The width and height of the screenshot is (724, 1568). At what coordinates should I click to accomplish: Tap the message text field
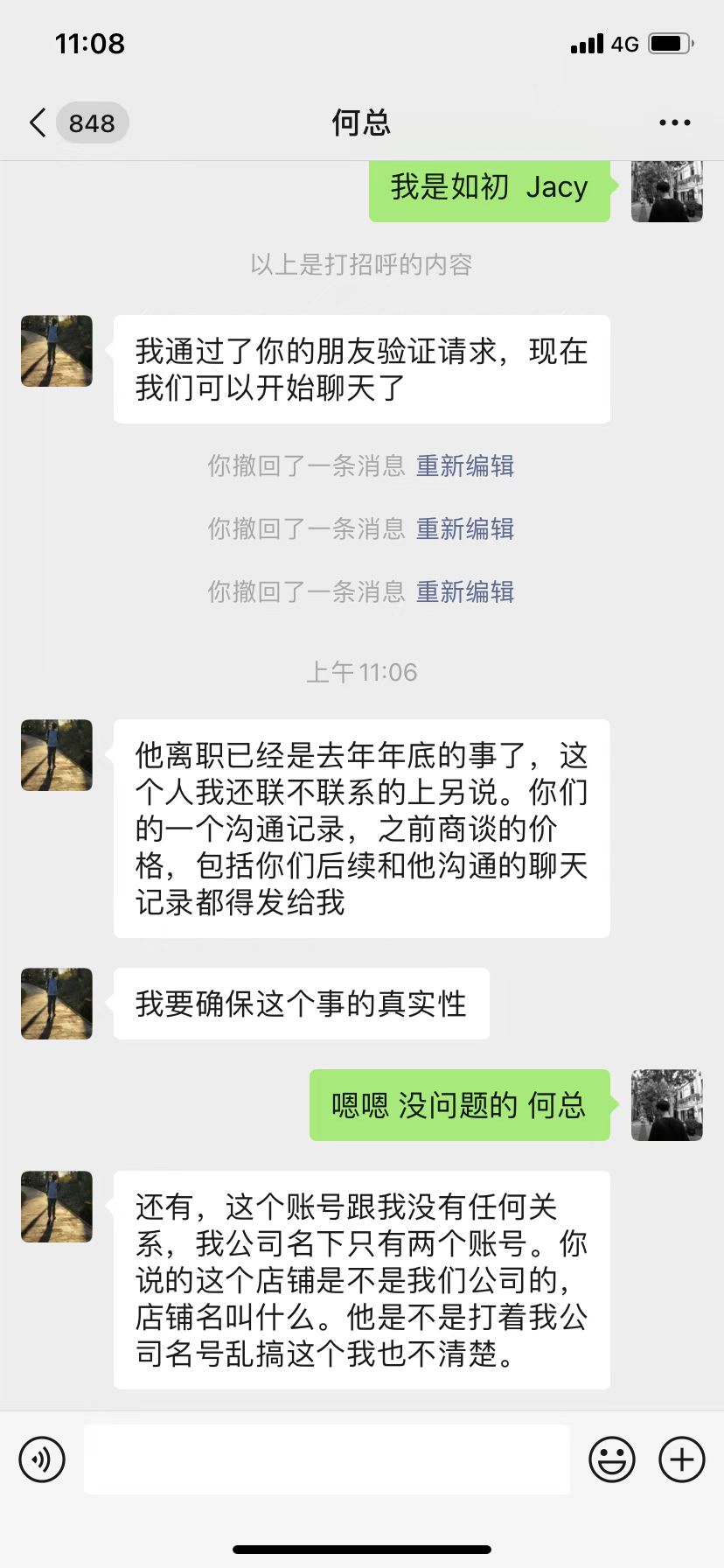[326, 1459]
